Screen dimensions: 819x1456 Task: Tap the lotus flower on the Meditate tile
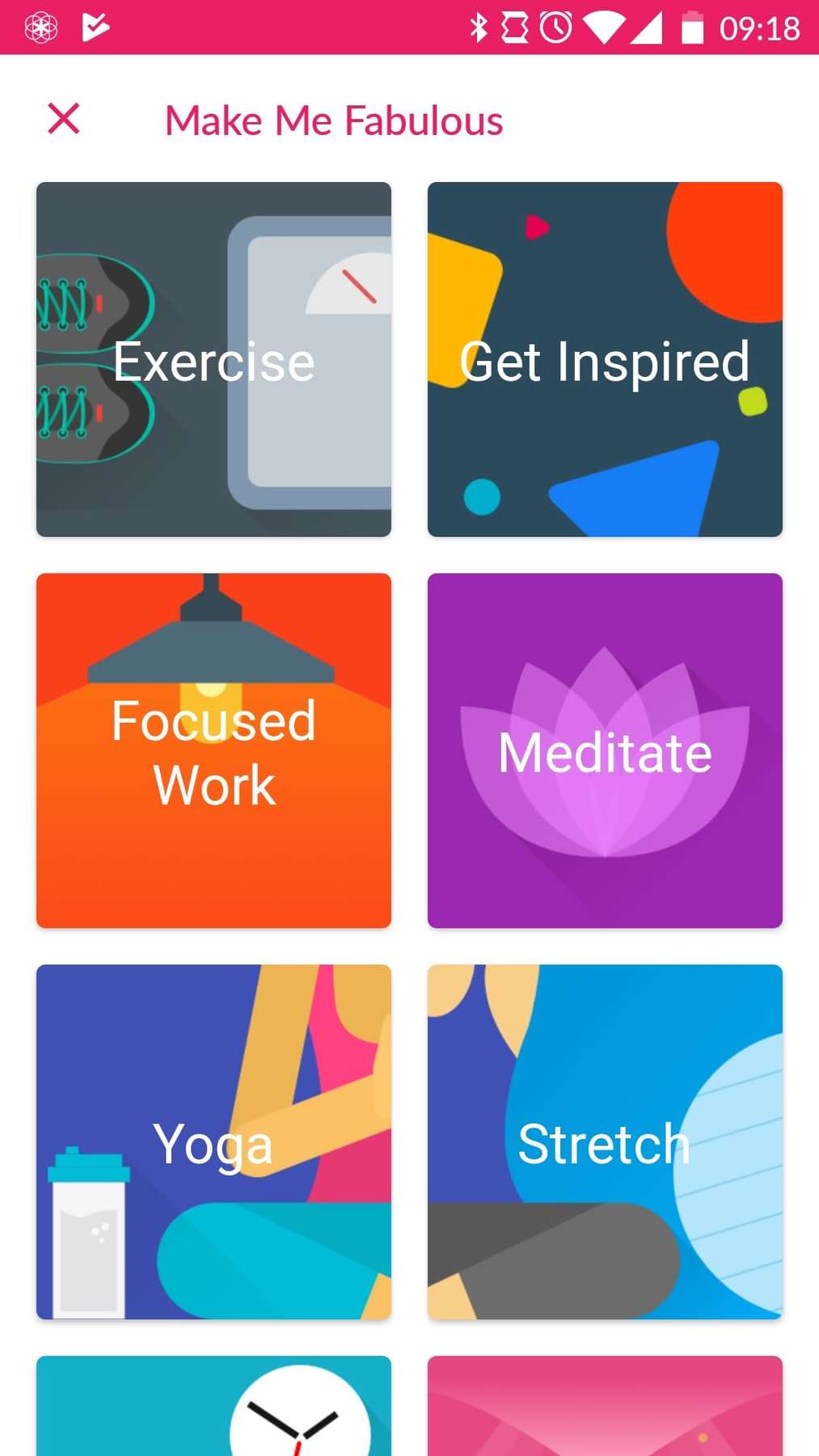pos(605,751)
